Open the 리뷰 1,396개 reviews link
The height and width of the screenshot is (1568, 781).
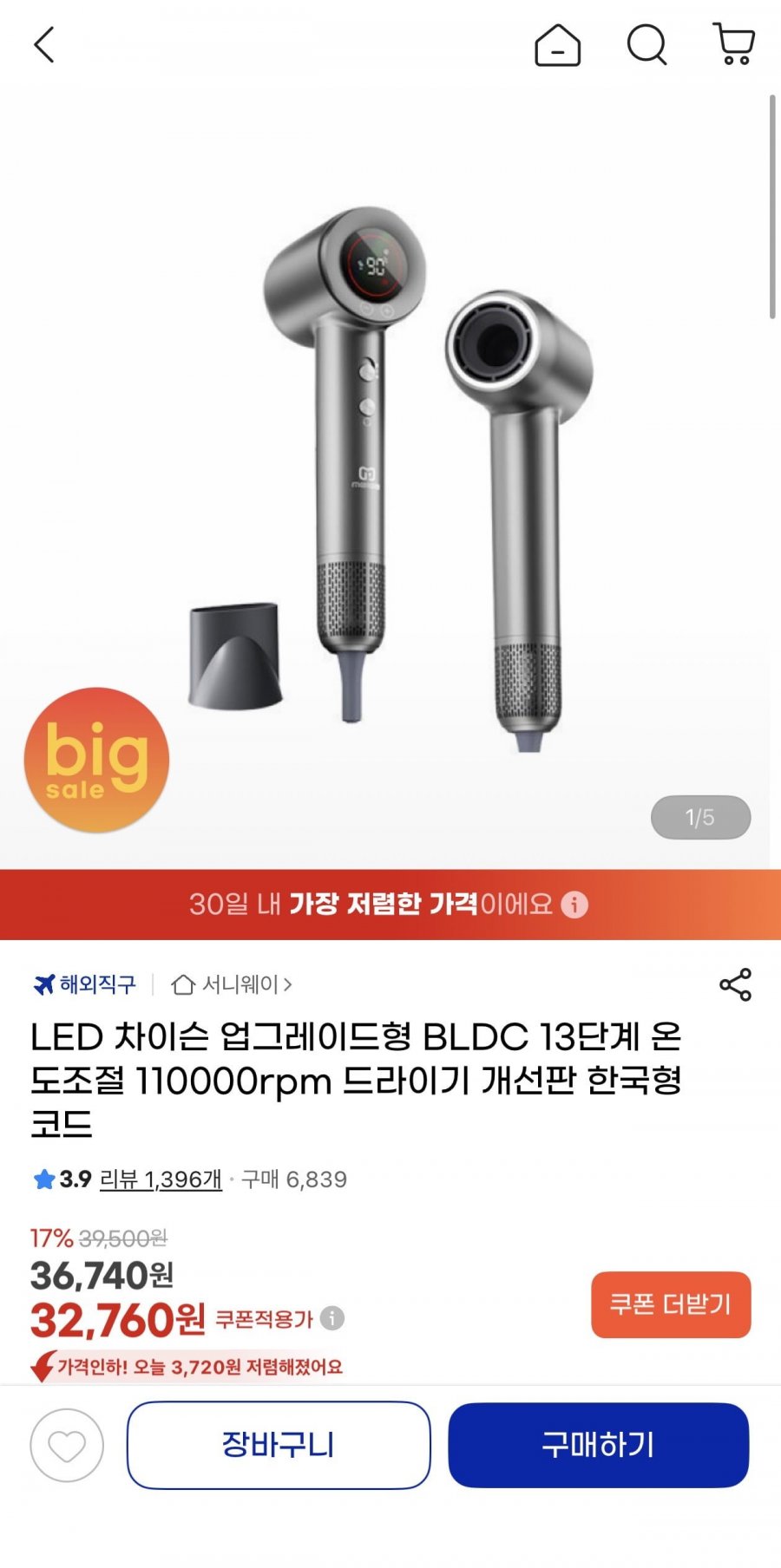[x=161, y=1179]
